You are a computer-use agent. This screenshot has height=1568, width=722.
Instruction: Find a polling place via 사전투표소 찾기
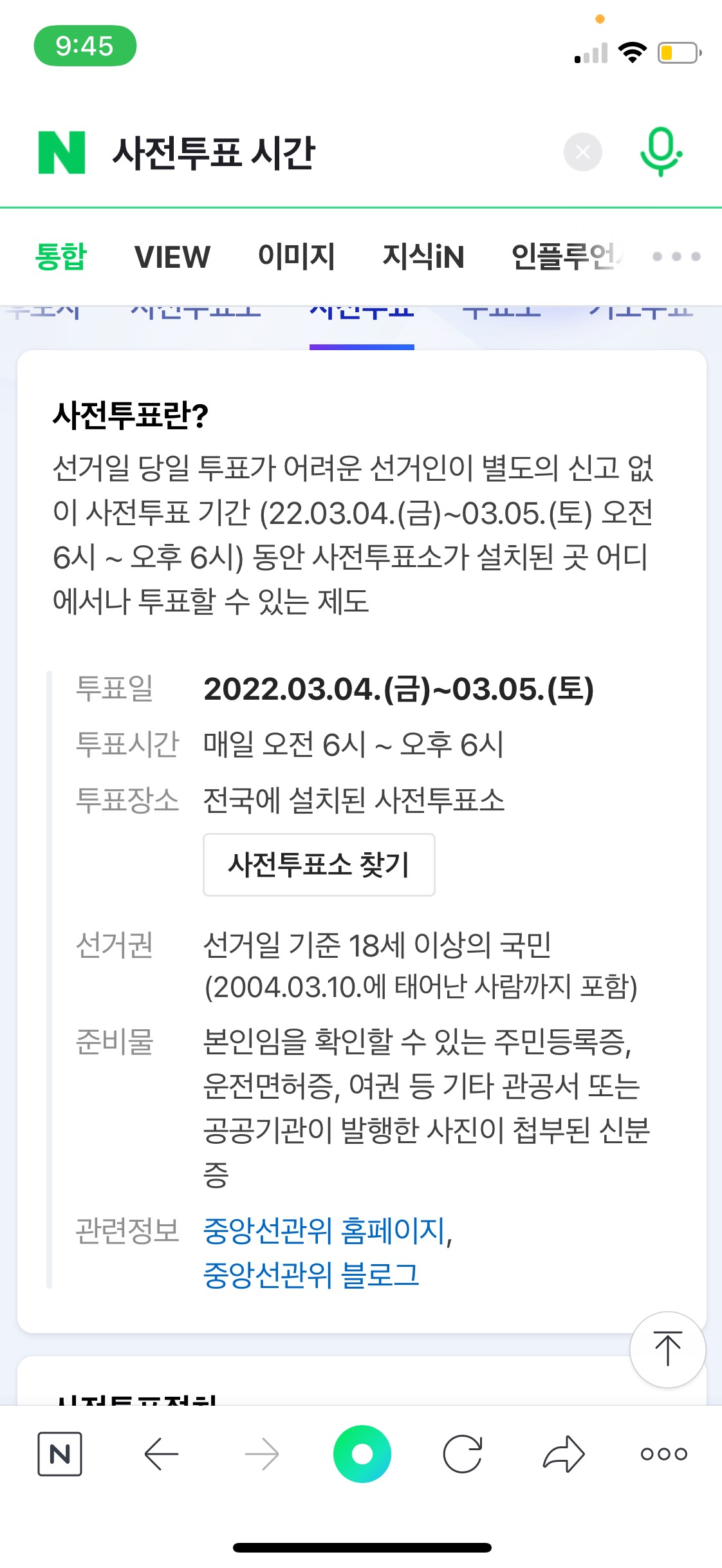(319, 864)
